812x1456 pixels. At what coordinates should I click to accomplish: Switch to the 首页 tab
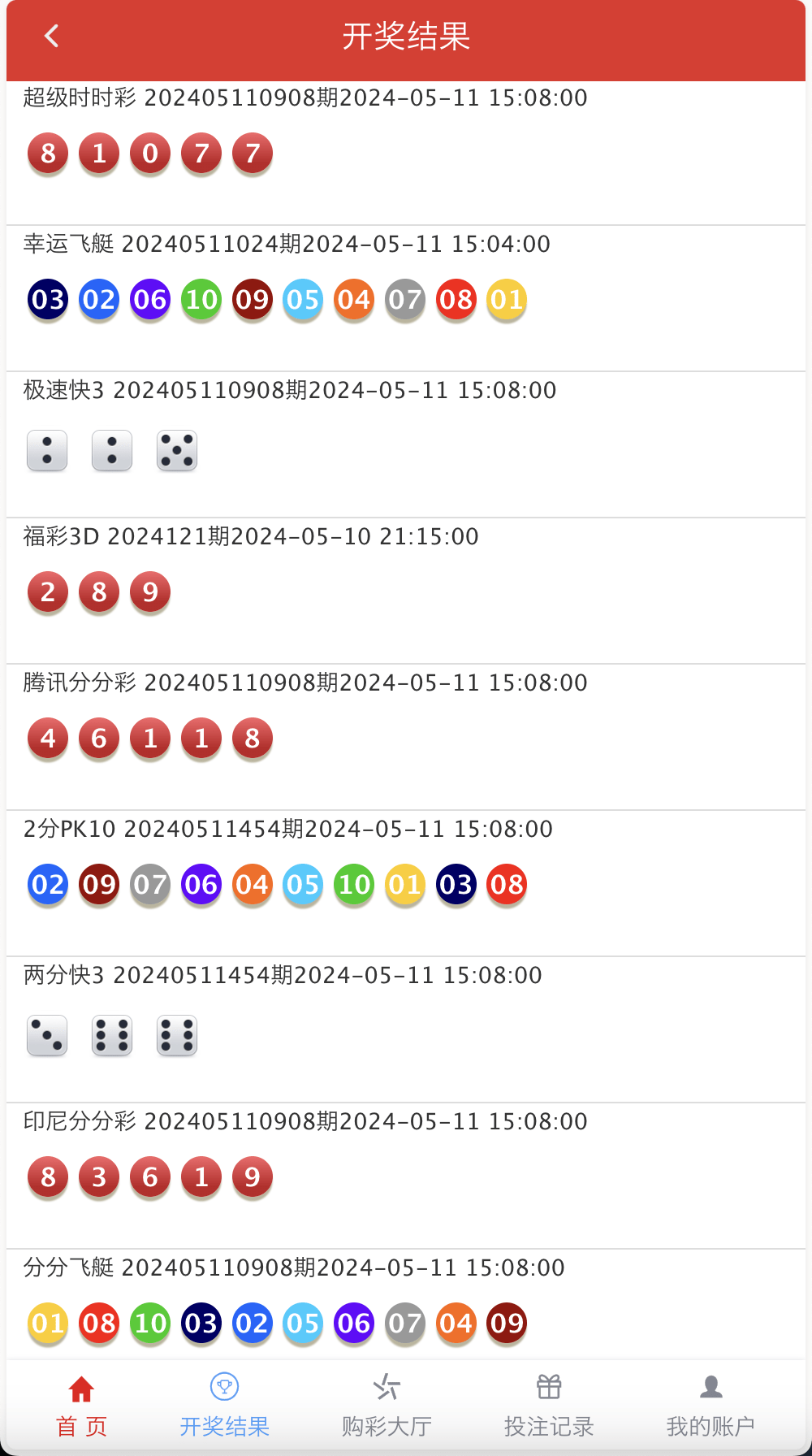point(81,1406)
